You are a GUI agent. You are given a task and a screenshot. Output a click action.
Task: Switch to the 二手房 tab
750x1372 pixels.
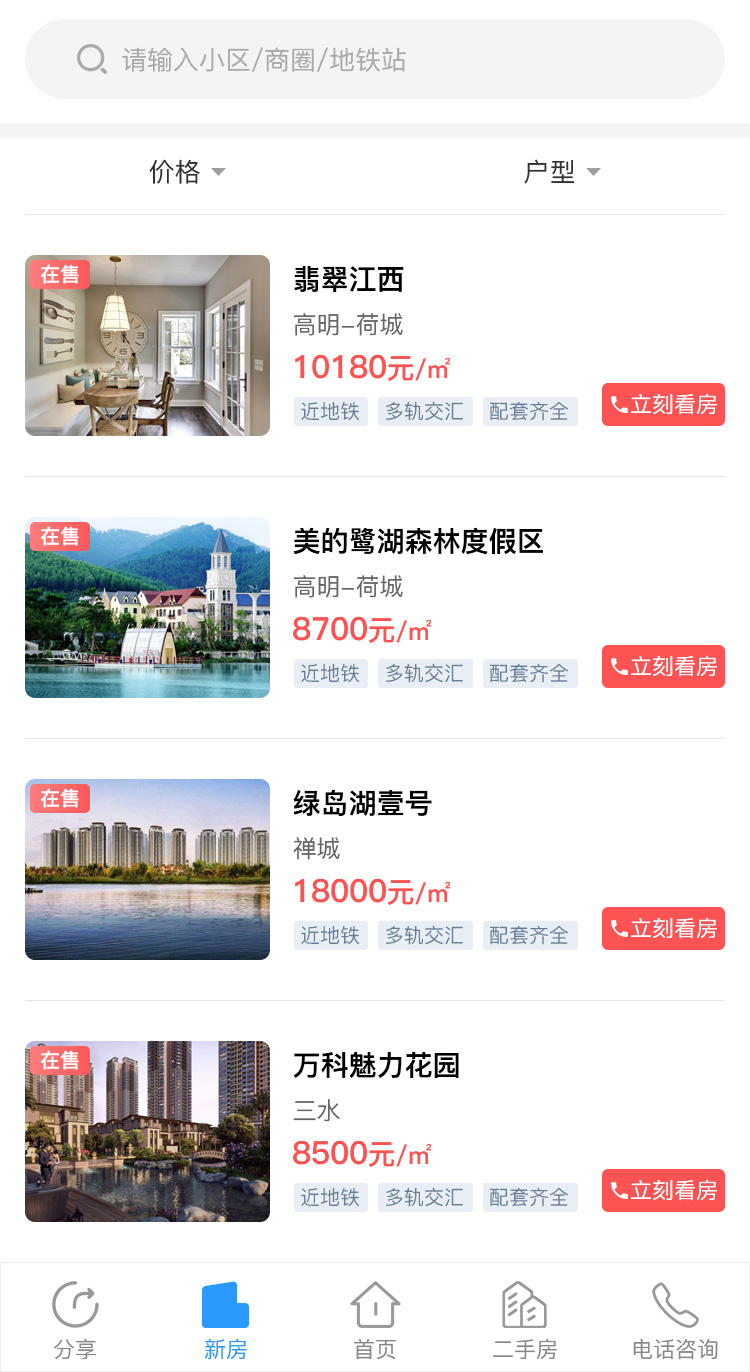coord(525,1320)
